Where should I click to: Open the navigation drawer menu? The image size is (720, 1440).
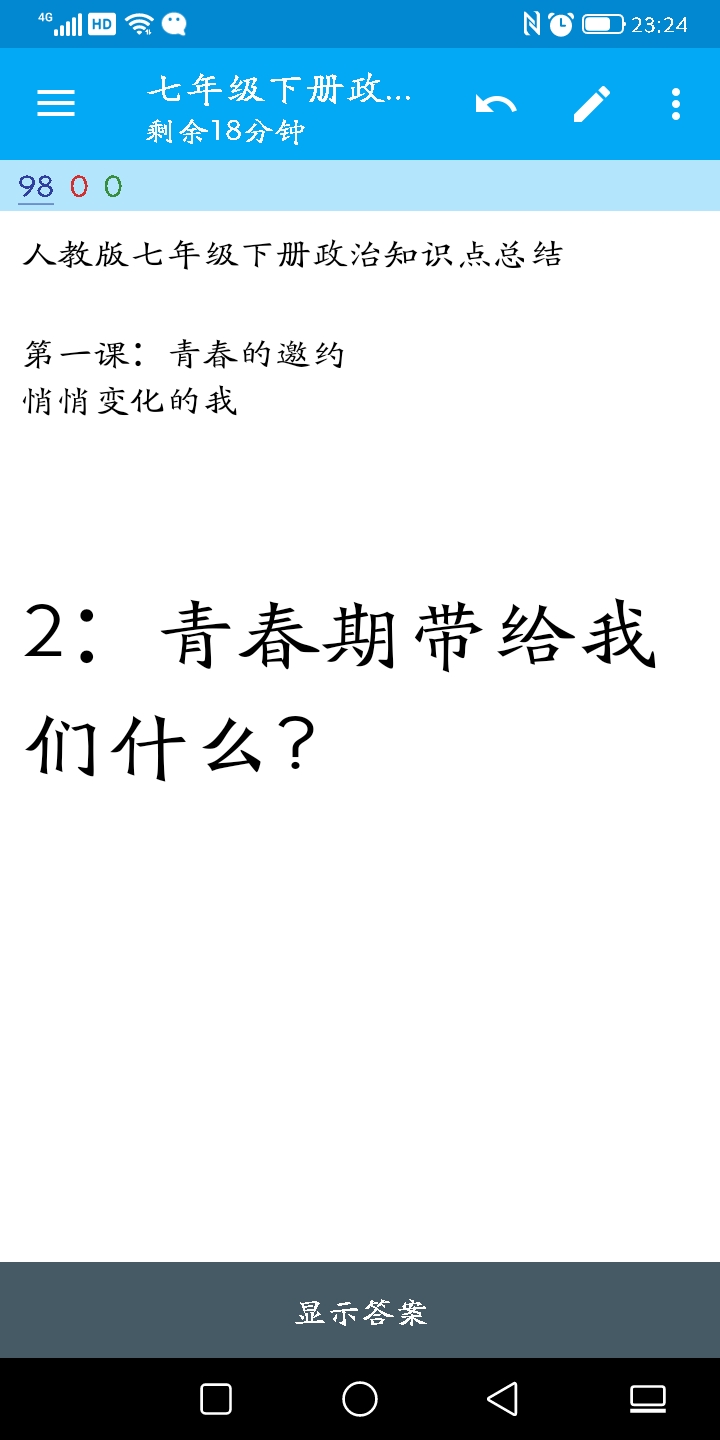[x=56, y=104]
